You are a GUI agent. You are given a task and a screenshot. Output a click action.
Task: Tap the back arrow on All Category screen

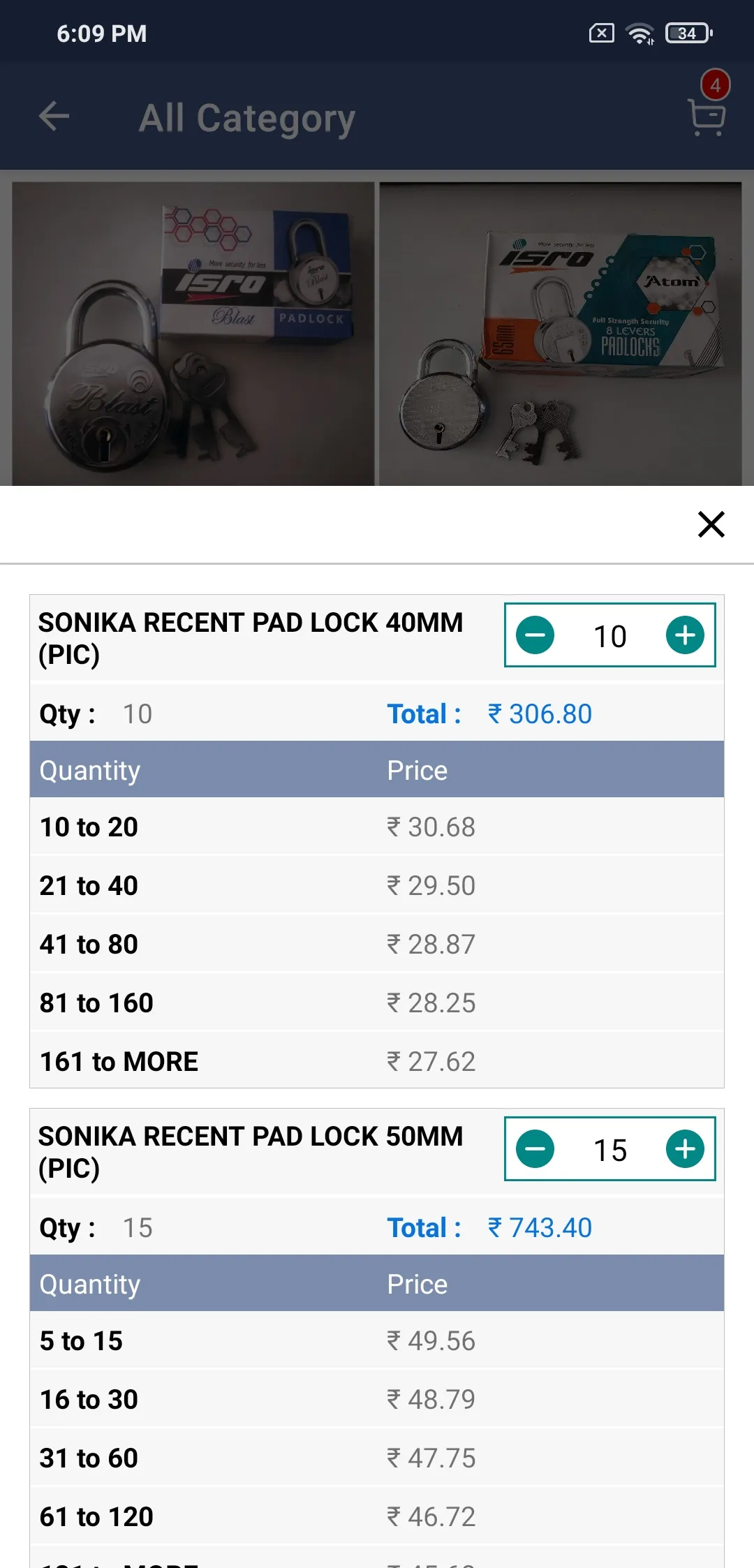(54, 116)
